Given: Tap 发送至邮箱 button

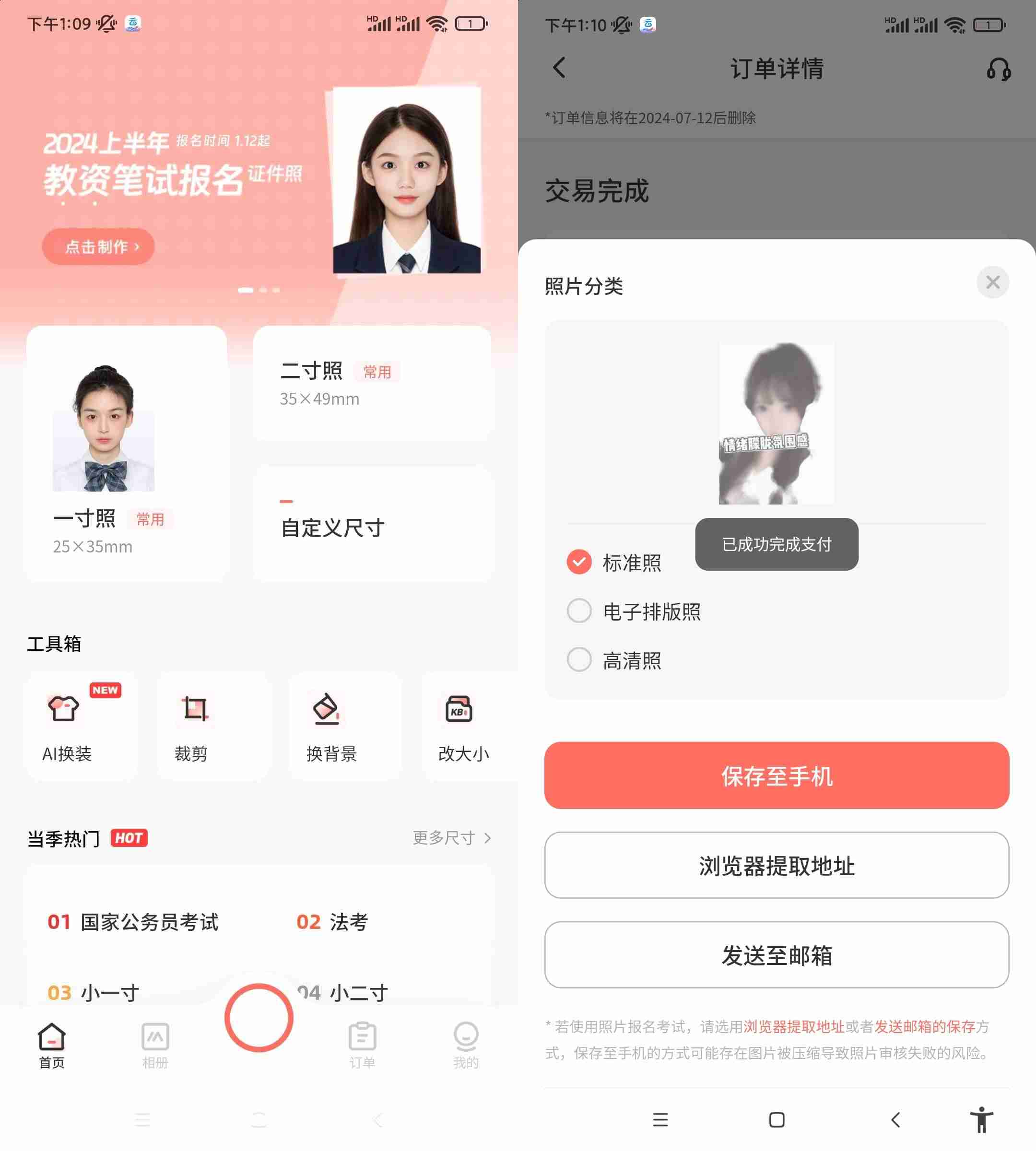Looking at the screenshot, I should (x=776, y=955).
